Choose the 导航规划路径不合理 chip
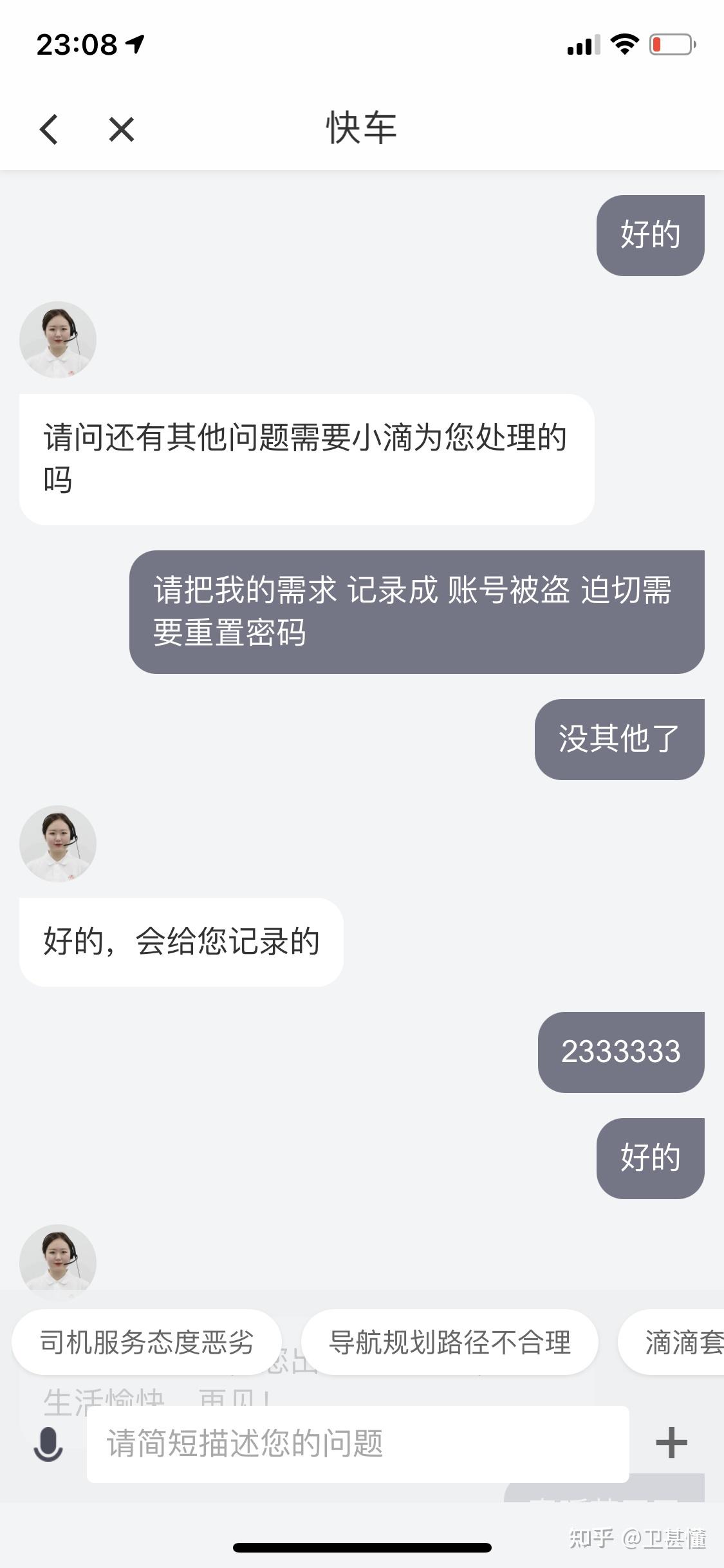 click(x=449, y=1343)
